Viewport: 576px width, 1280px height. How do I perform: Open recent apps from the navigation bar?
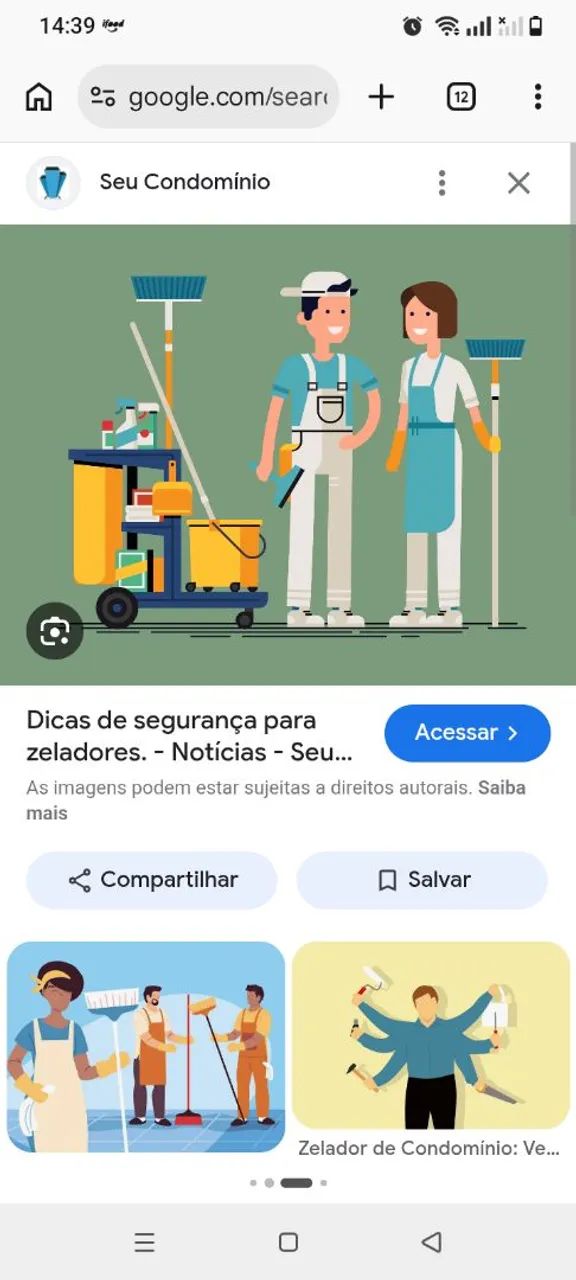pyautogui.click(x=145, y=1242)
